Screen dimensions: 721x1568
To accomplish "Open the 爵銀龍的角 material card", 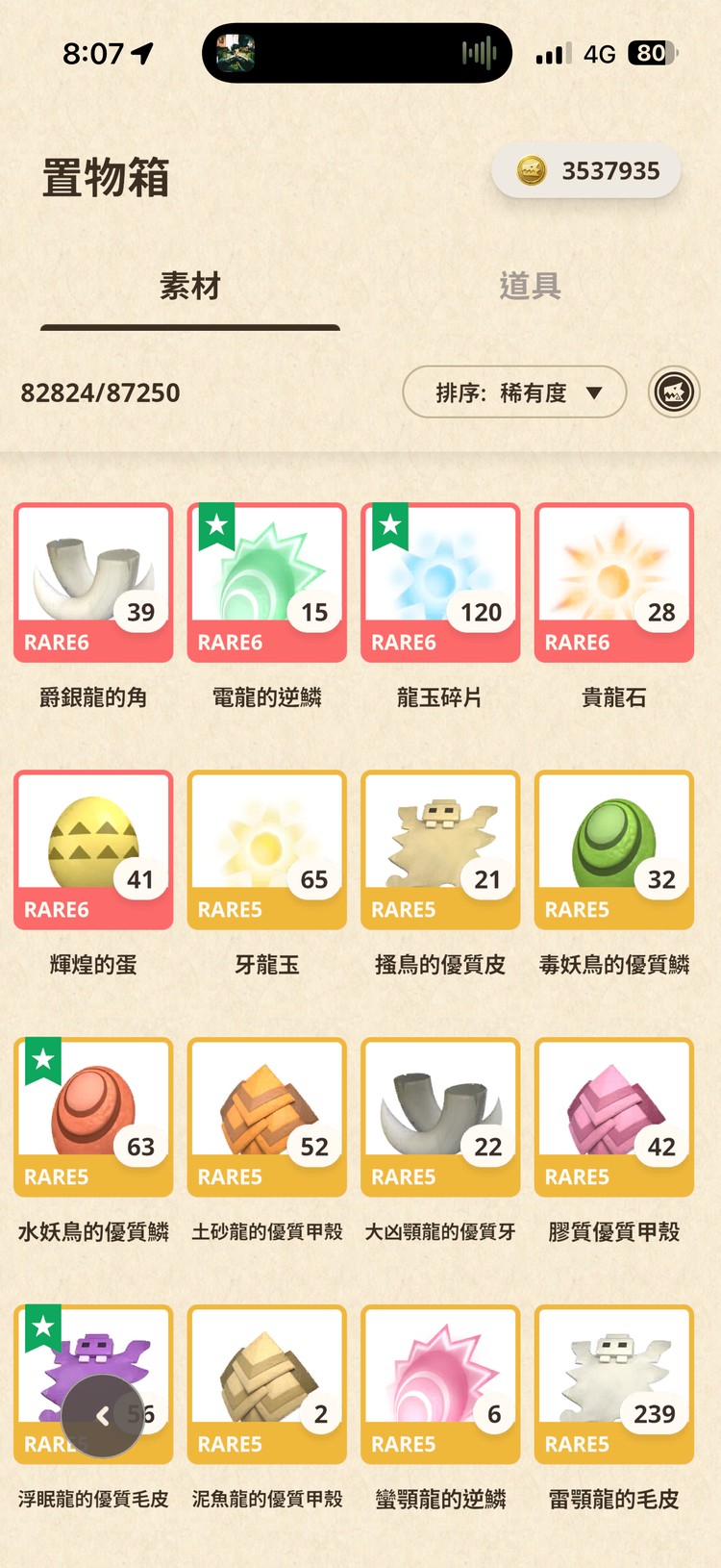I will [93, 582].
